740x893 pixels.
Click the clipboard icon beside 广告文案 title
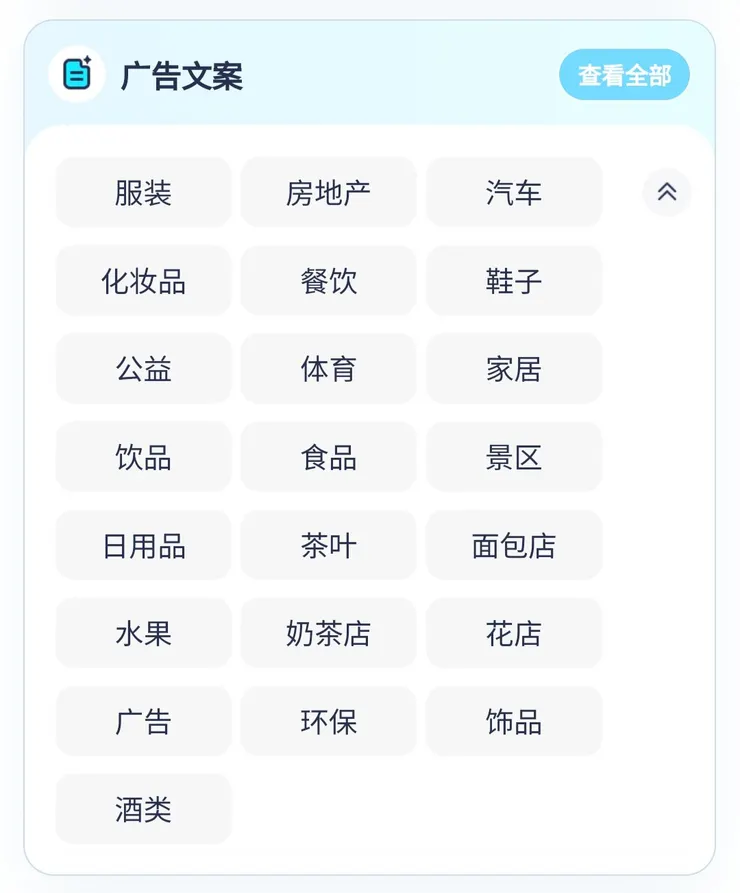click(78, 72)
